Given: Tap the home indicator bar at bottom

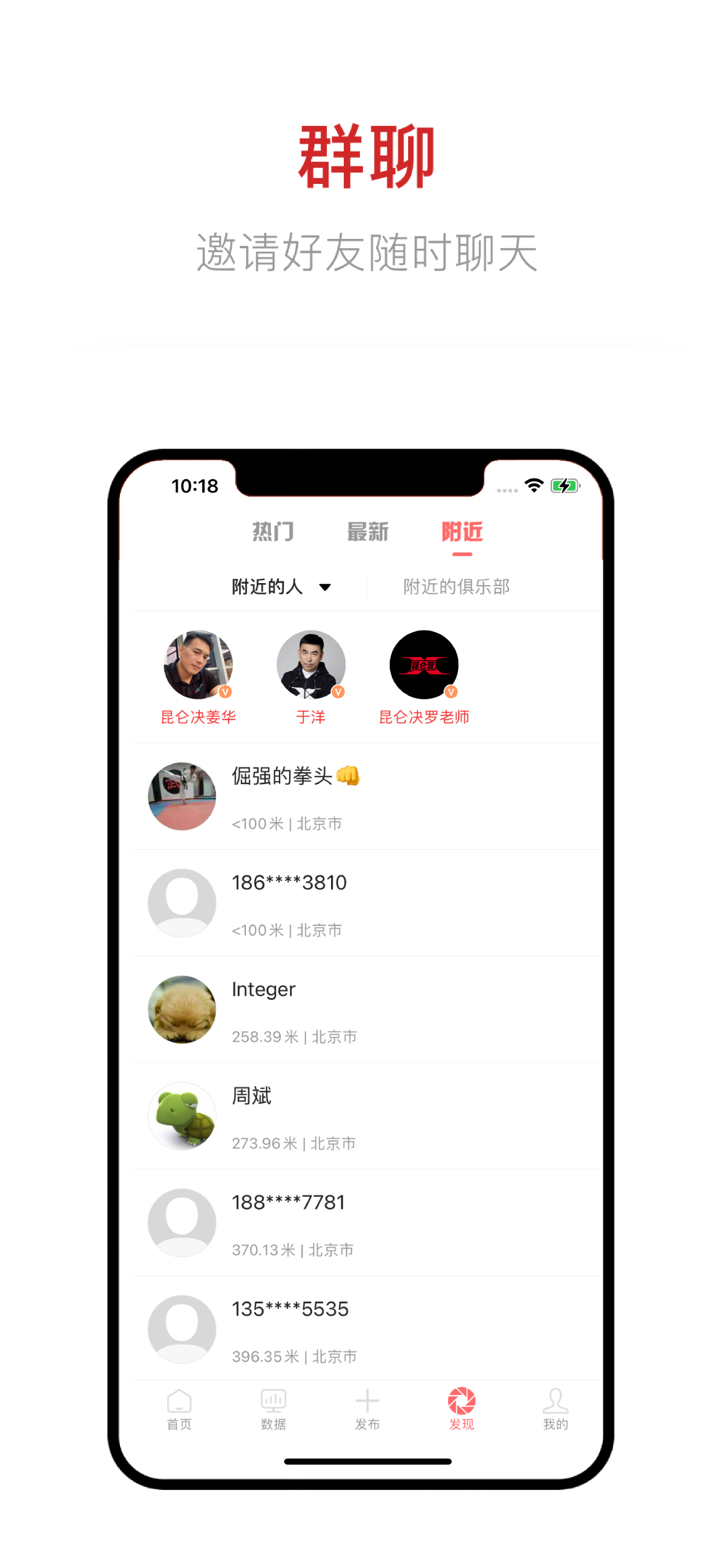Looking at the screenshot, I should [367, 1459].
